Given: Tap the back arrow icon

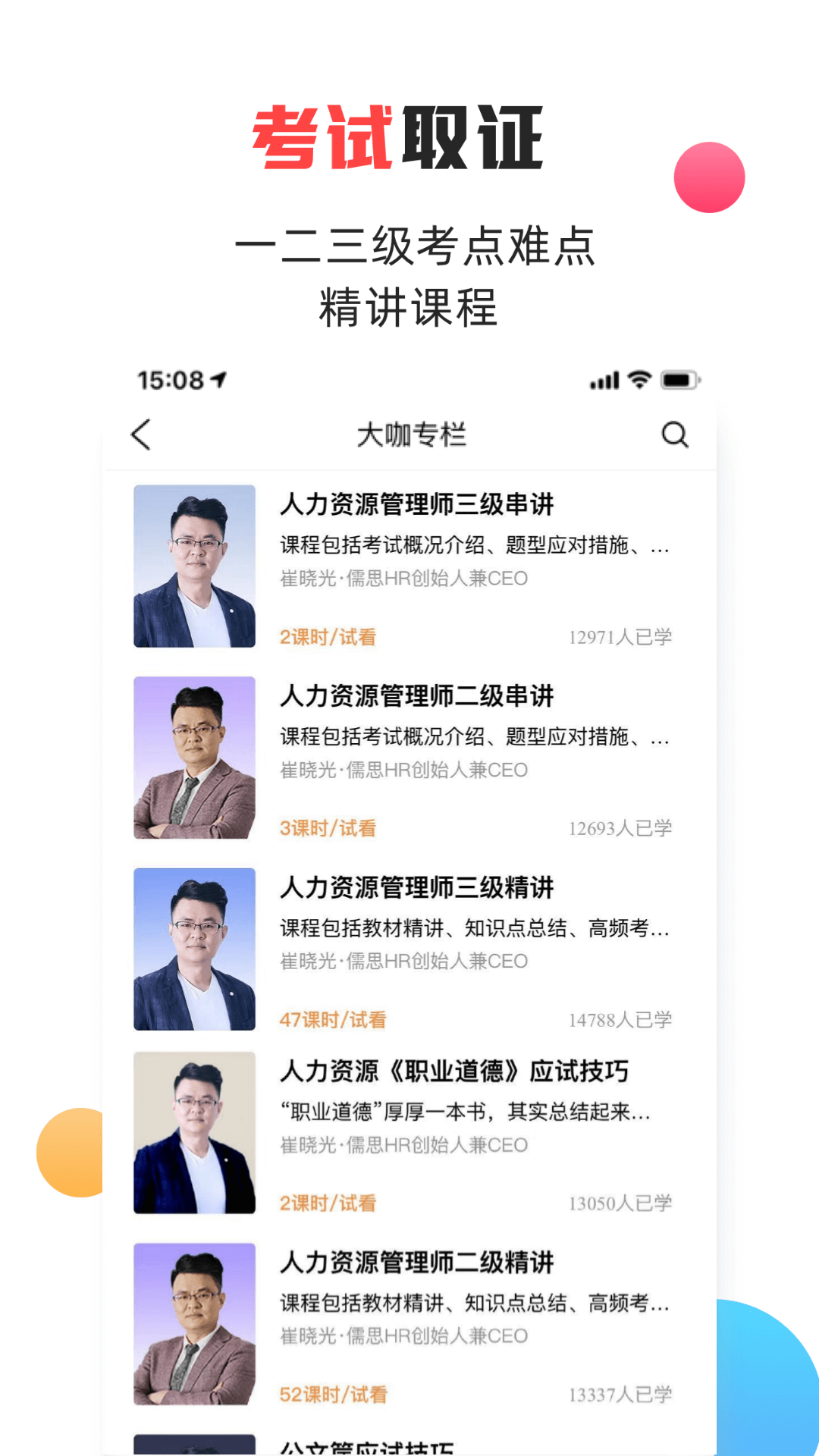Looking at the screenshot, I should 141,435.
